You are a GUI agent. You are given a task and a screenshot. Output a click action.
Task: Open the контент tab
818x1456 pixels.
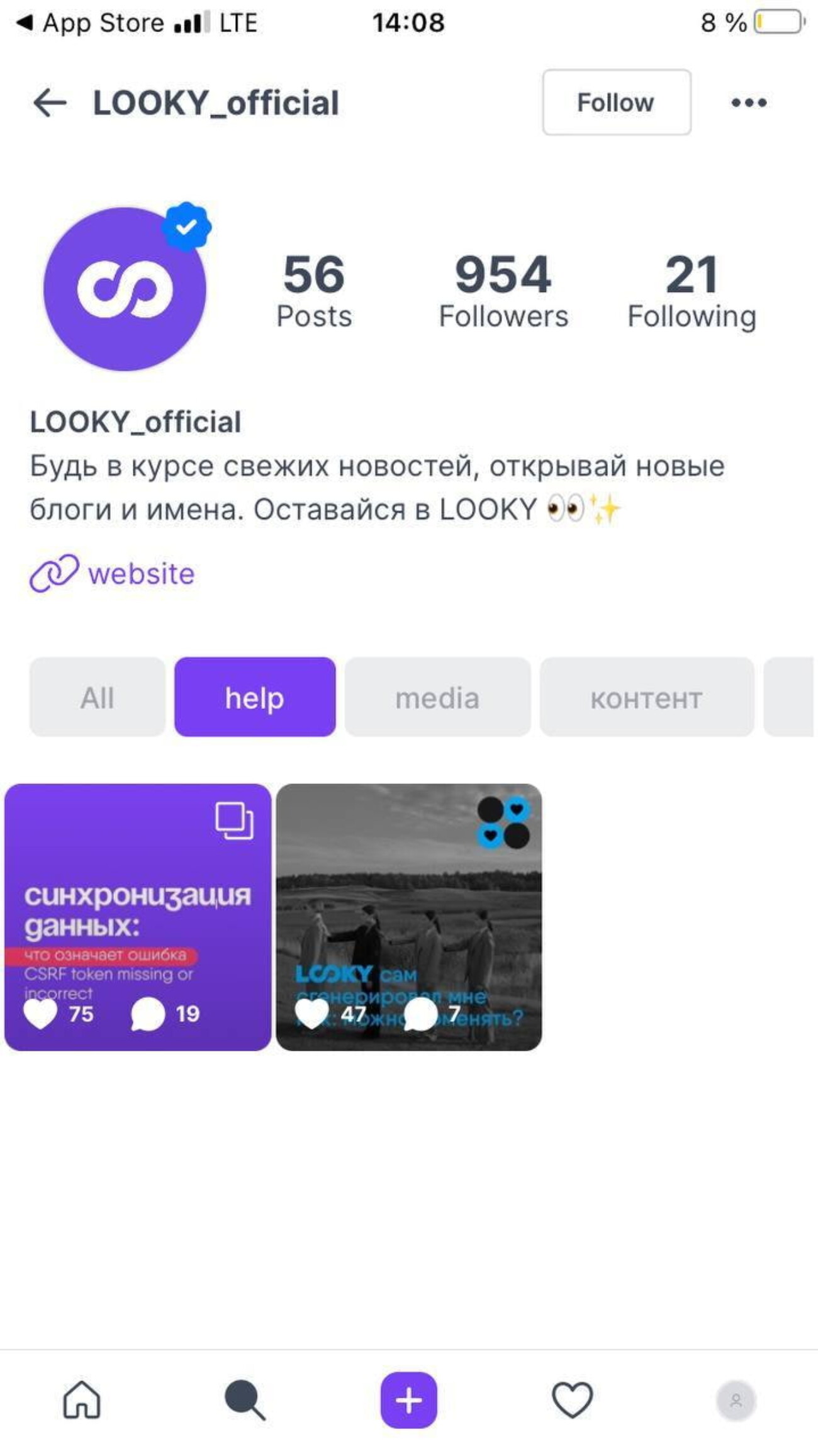click(x=647, y=697)
